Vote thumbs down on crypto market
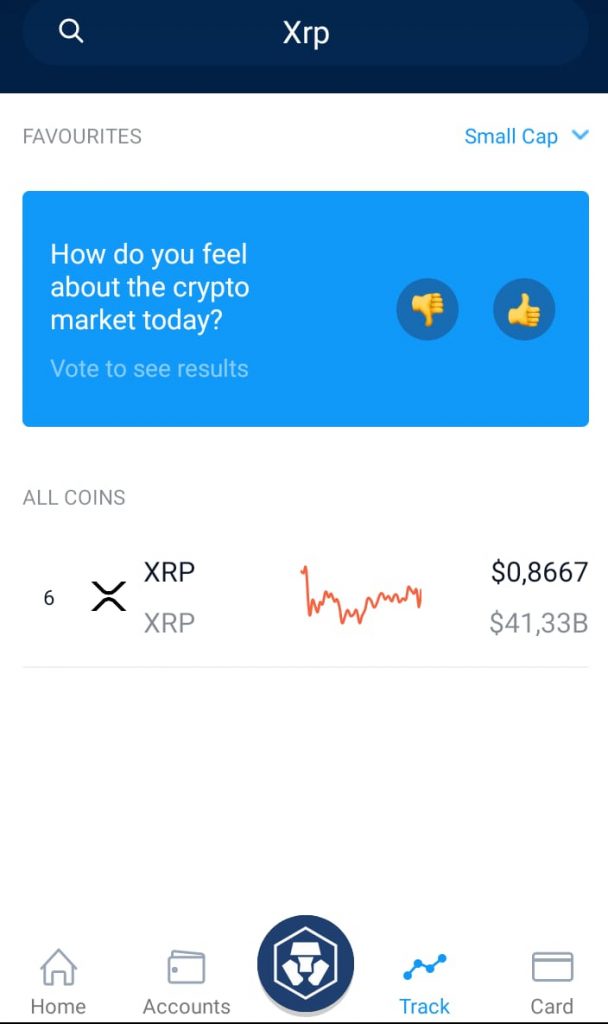 (x=427, y=310)
